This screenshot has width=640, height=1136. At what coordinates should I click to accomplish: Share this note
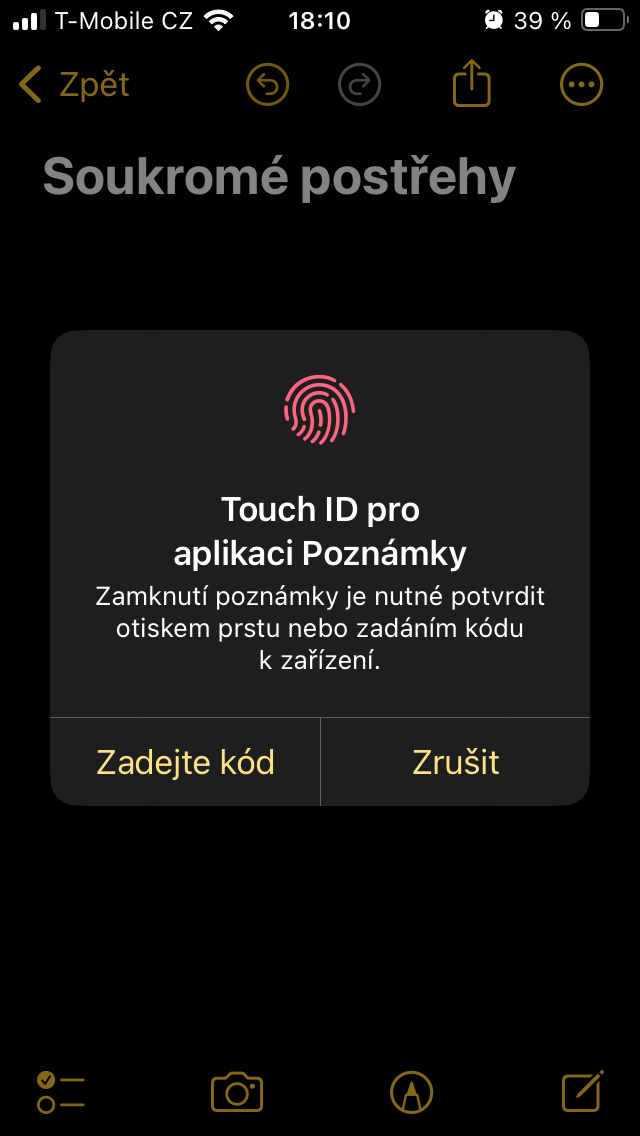(x=472, y=83)
